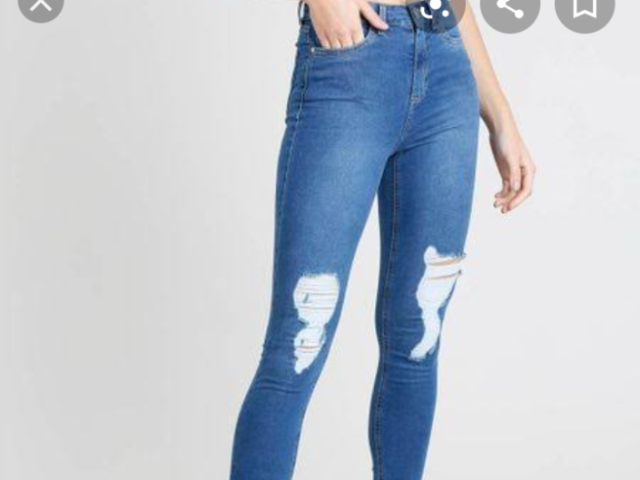Search the image with visual lens
This screenshot has height=480, width=640.
click(x=434, y=8)
